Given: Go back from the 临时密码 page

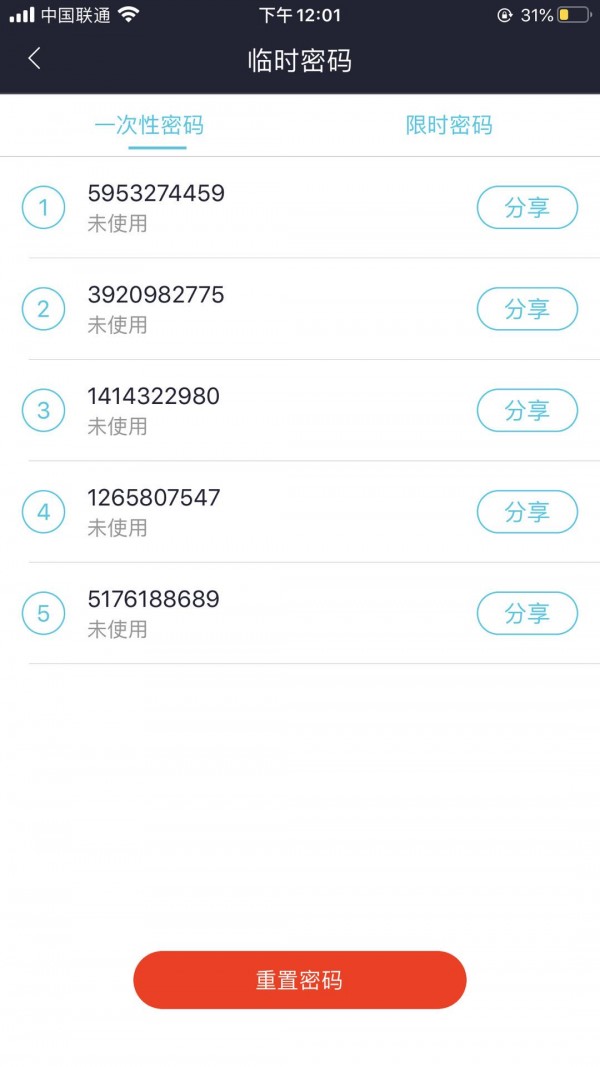Looking at the screenshot, I should point(34,59).
